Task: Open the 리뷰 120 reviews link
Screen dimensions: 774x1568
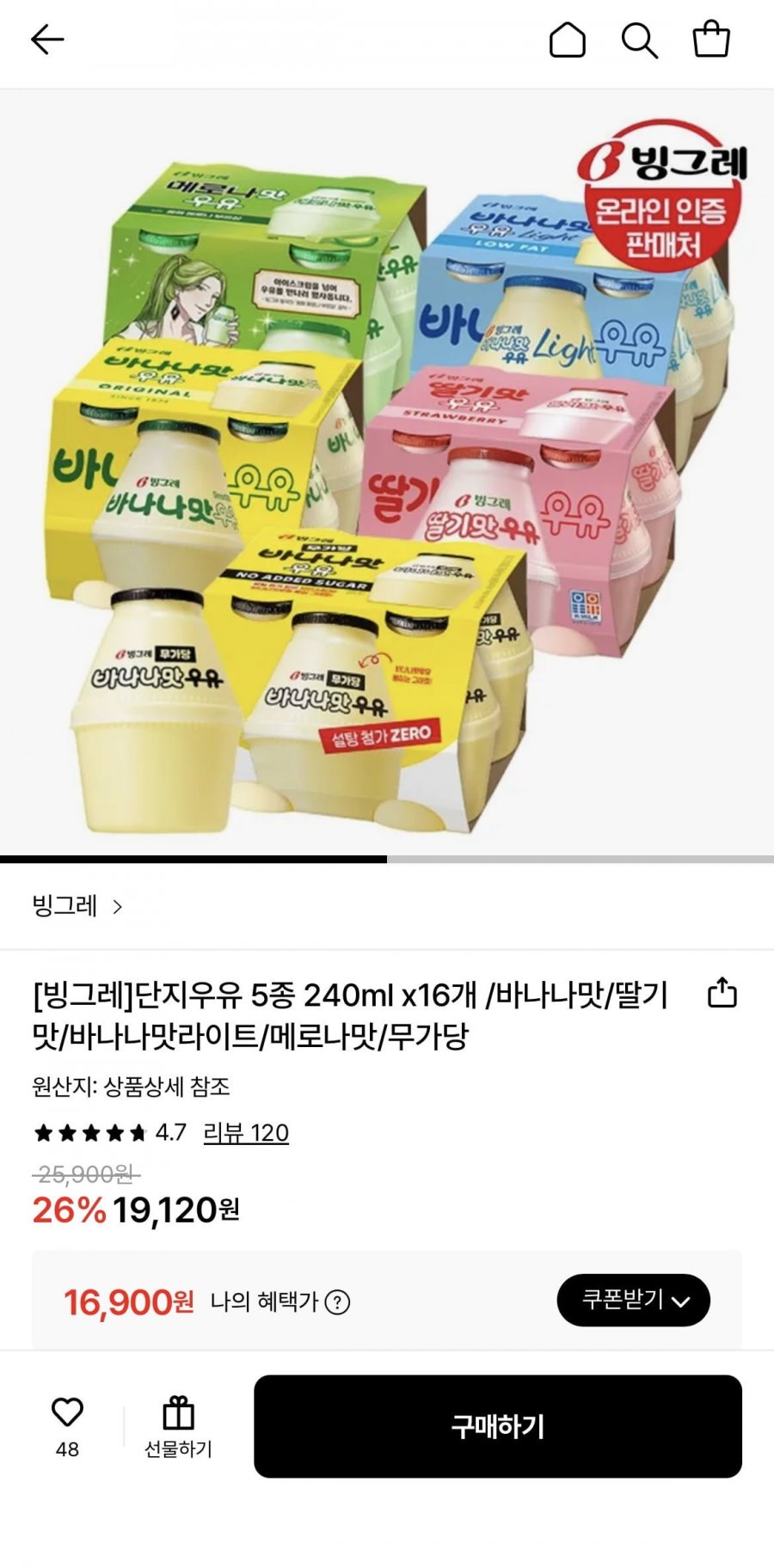Action: click(246, 1133)
